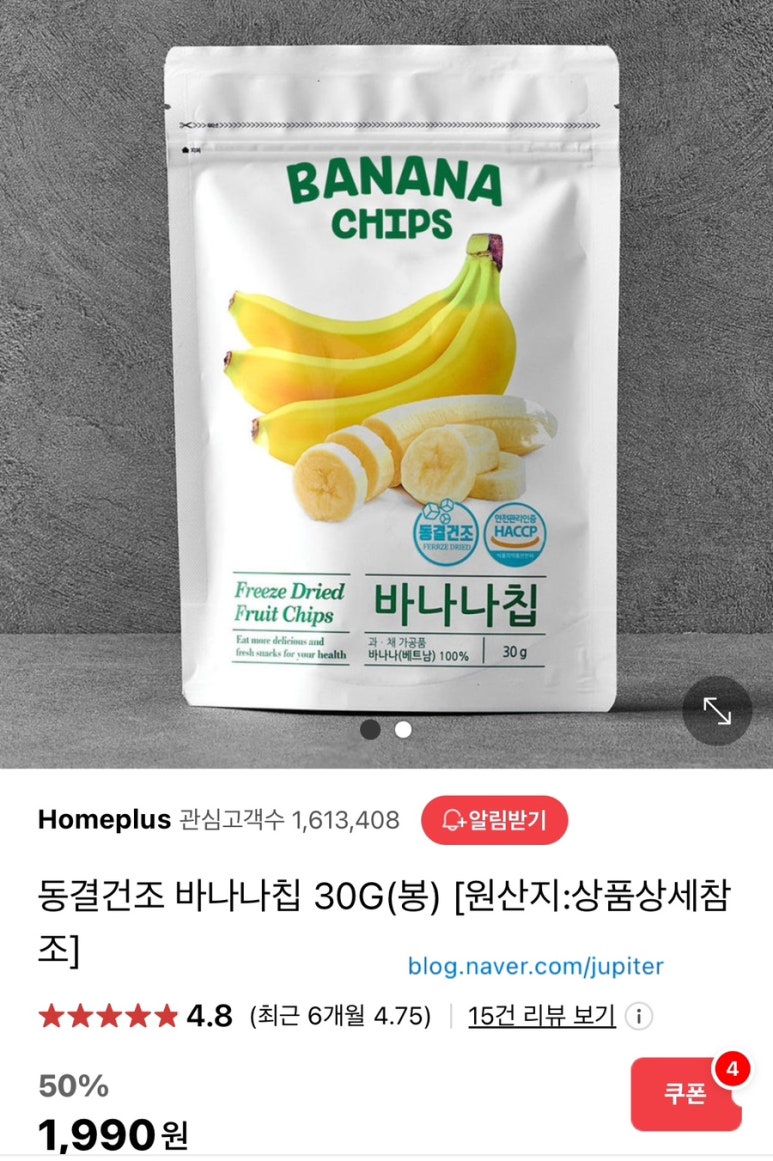Open the Homeplus store page
Image resolution: width=773 pixels, height=1161 pixels.
[104, 821]
